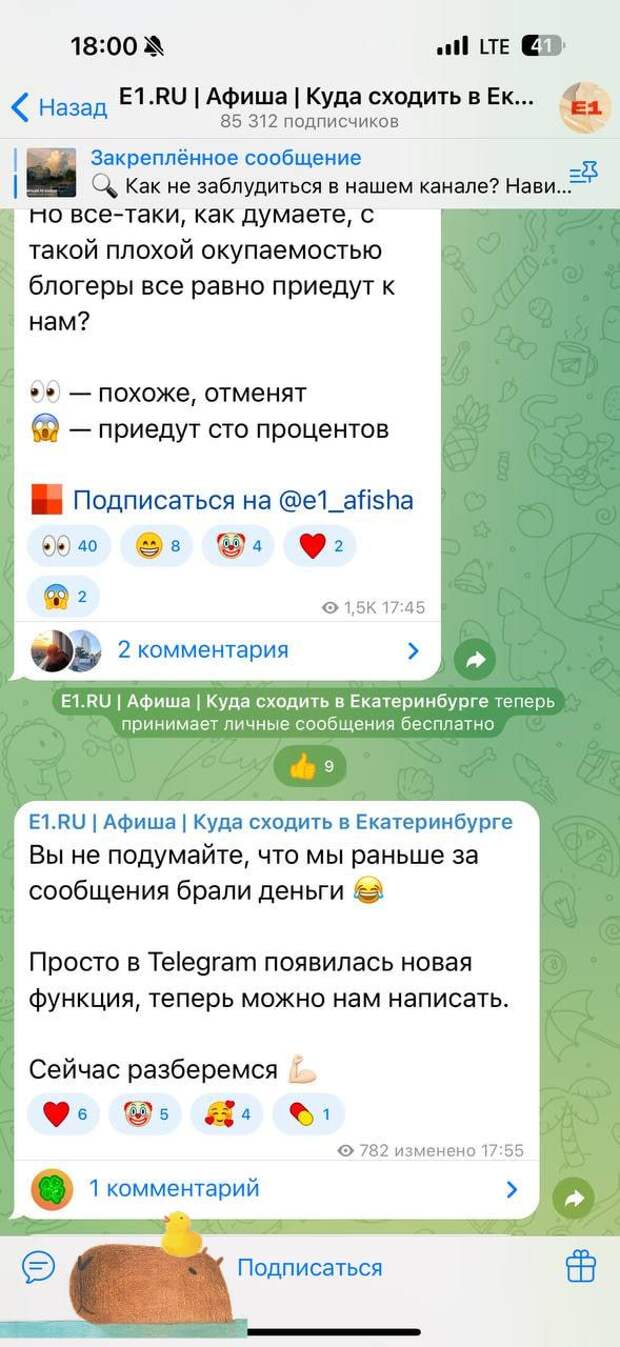Viewport: 620px width, 1347px height.
Task: Open the gift icon in bottom bar
Action: (x=581, y=1267)
